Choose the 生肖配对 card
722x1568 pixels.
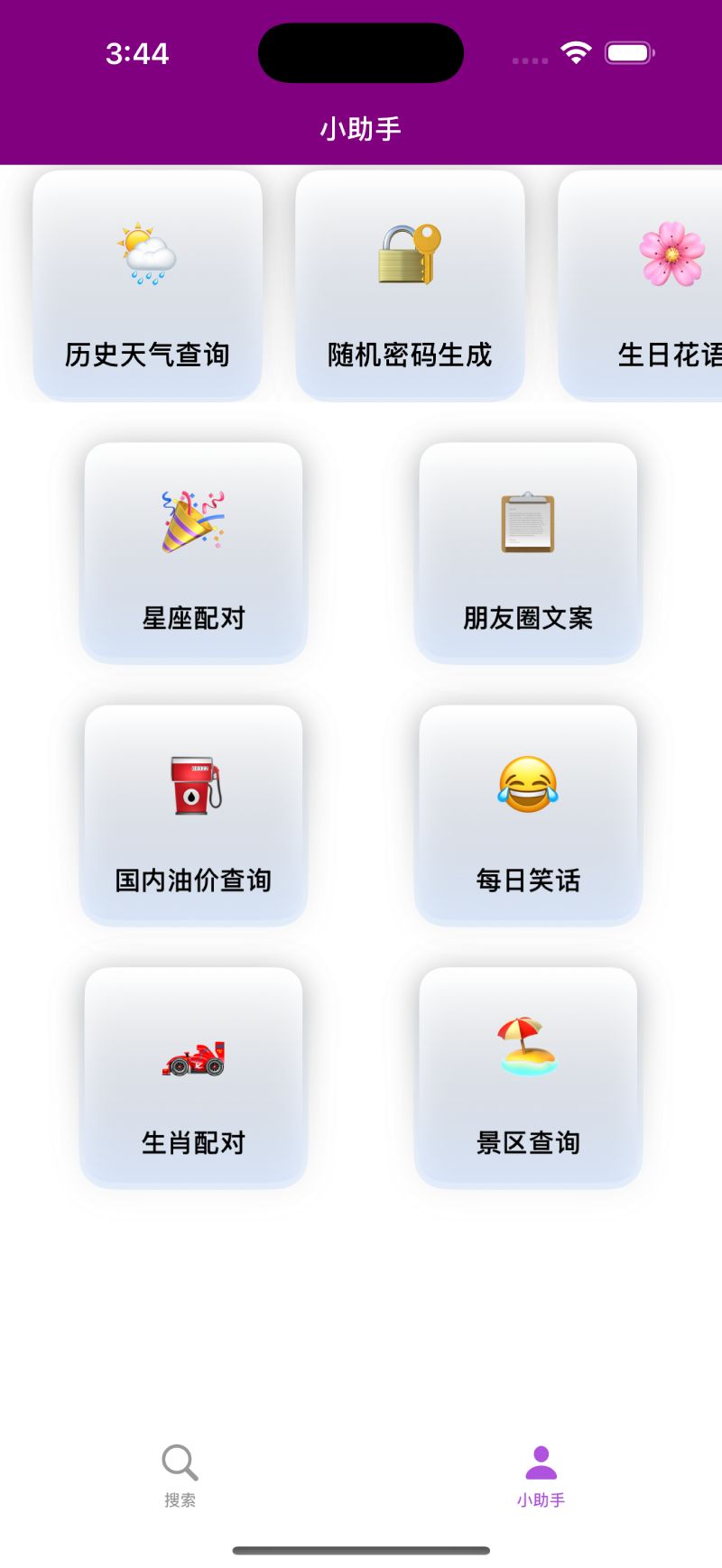pyautogui.click(x=193, y=1077)
